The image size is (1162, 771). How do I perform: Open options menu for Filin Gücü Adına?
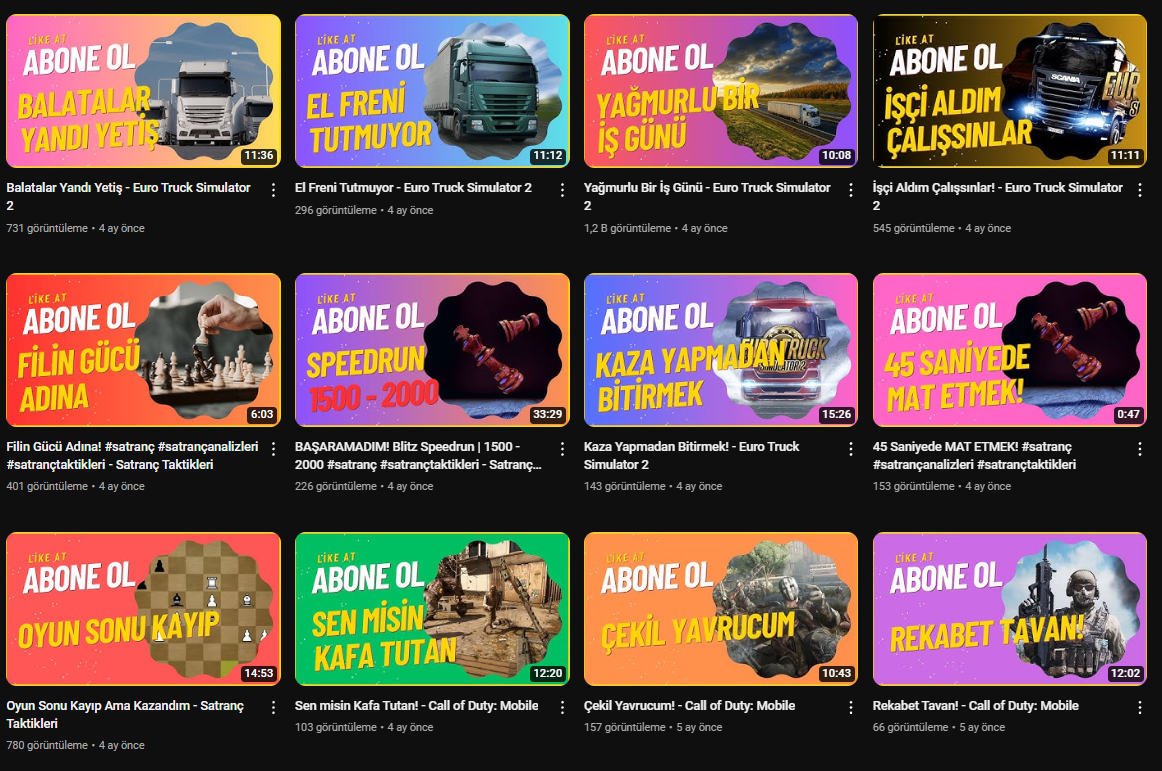click(273, 449)
